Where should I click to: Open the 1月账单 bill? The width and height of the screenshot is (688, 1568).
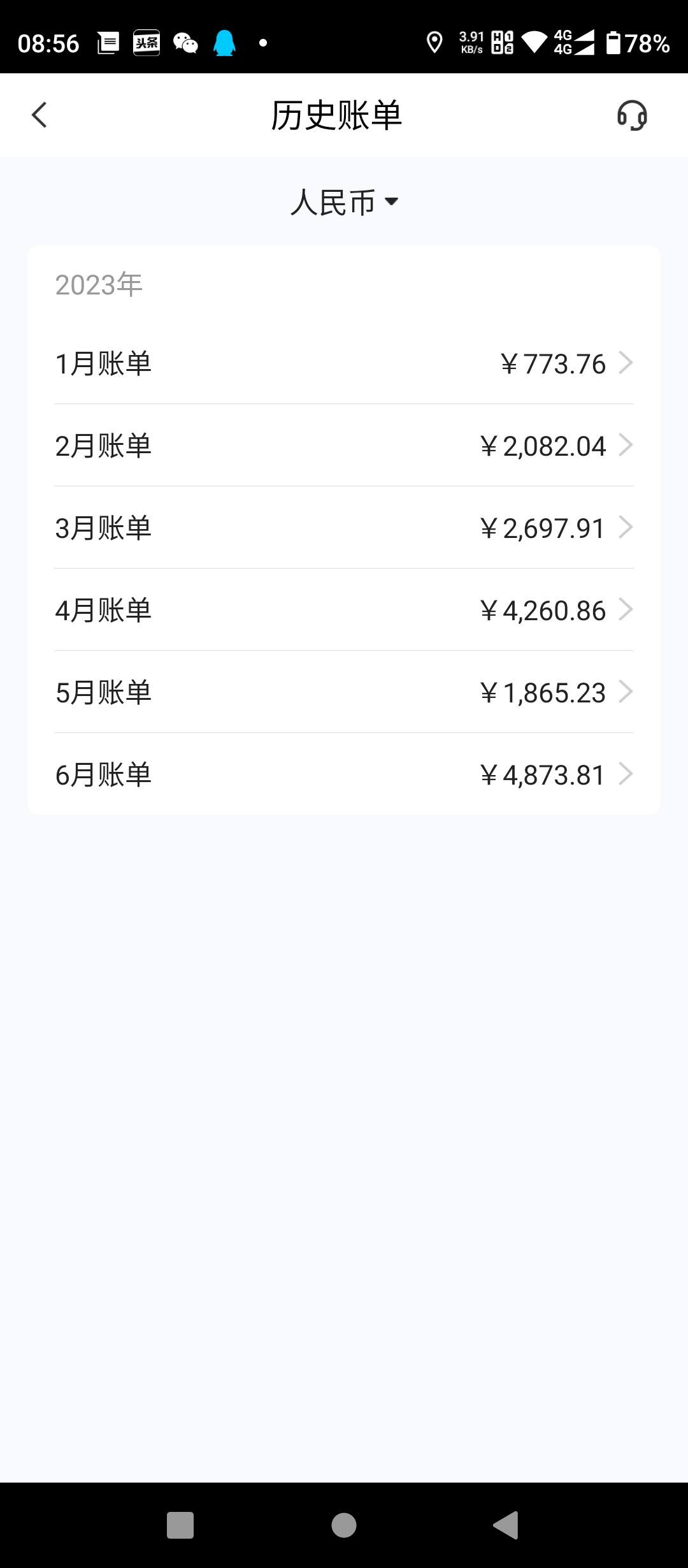(x=344, y=363)
